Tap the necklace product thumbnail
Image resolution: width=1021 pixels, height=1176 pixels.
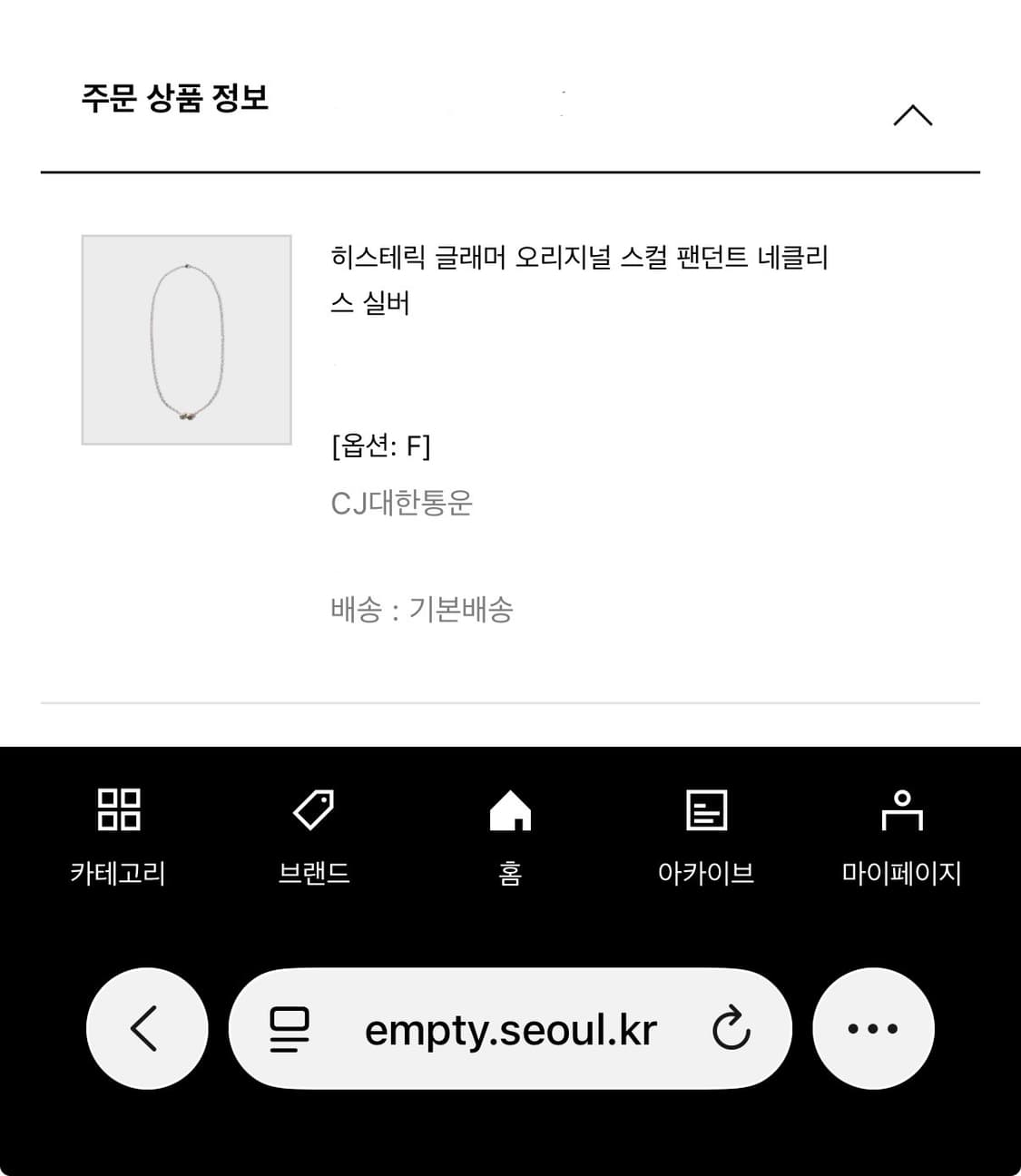coord(186,339)
